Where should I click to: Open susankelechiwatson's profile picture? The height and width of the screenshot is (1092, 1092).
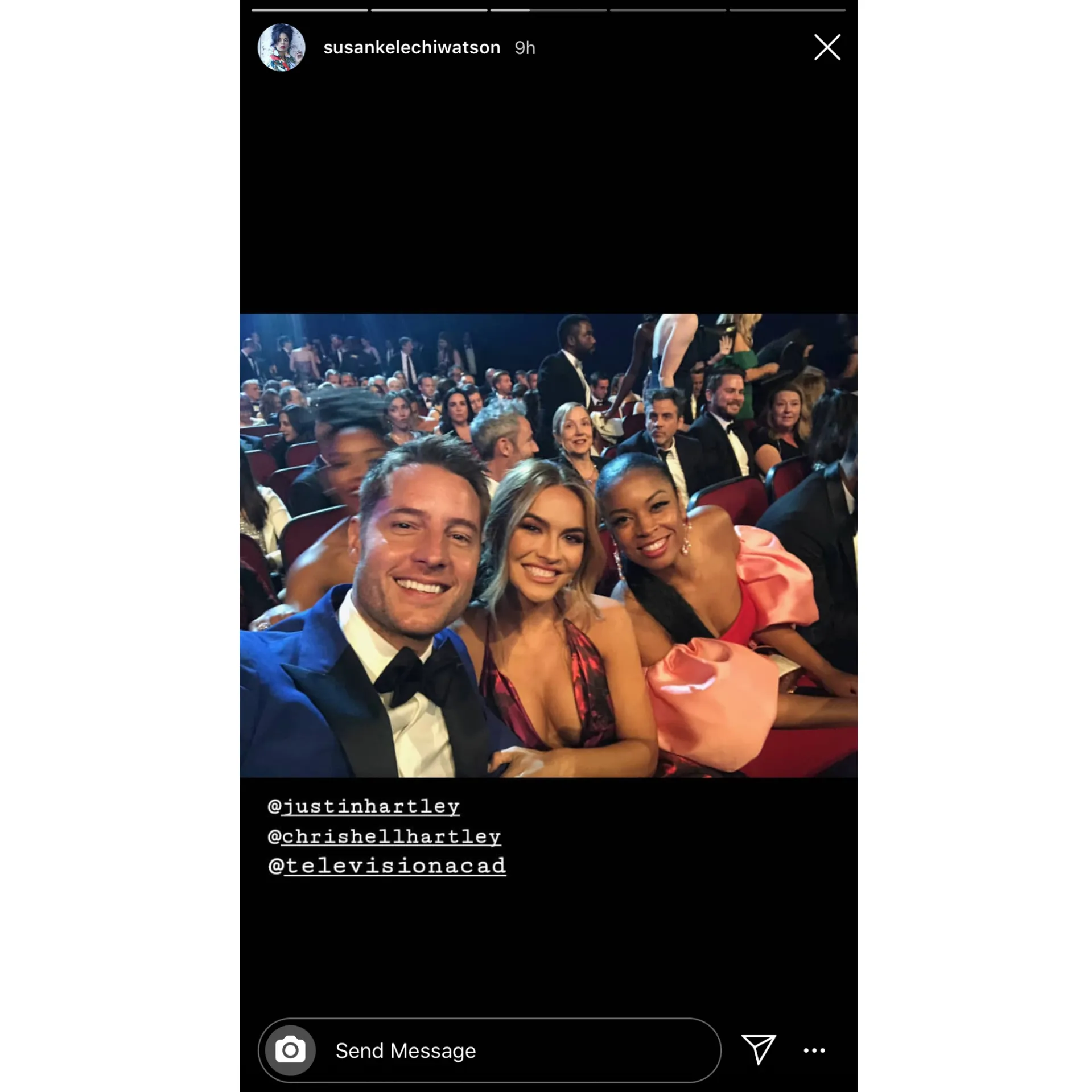point(281,47)
